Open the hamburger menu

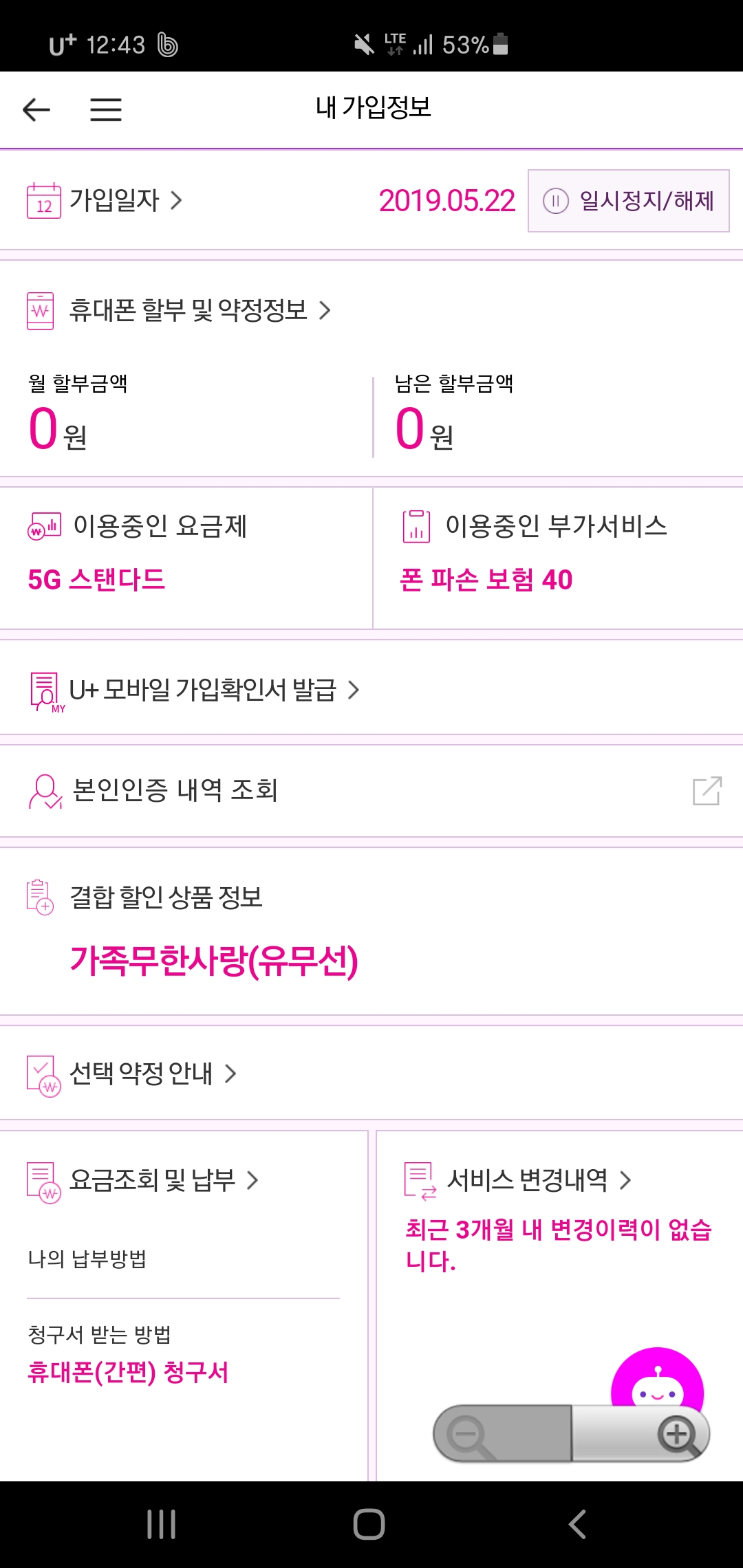pyautogui.click(x=106, y=109)
